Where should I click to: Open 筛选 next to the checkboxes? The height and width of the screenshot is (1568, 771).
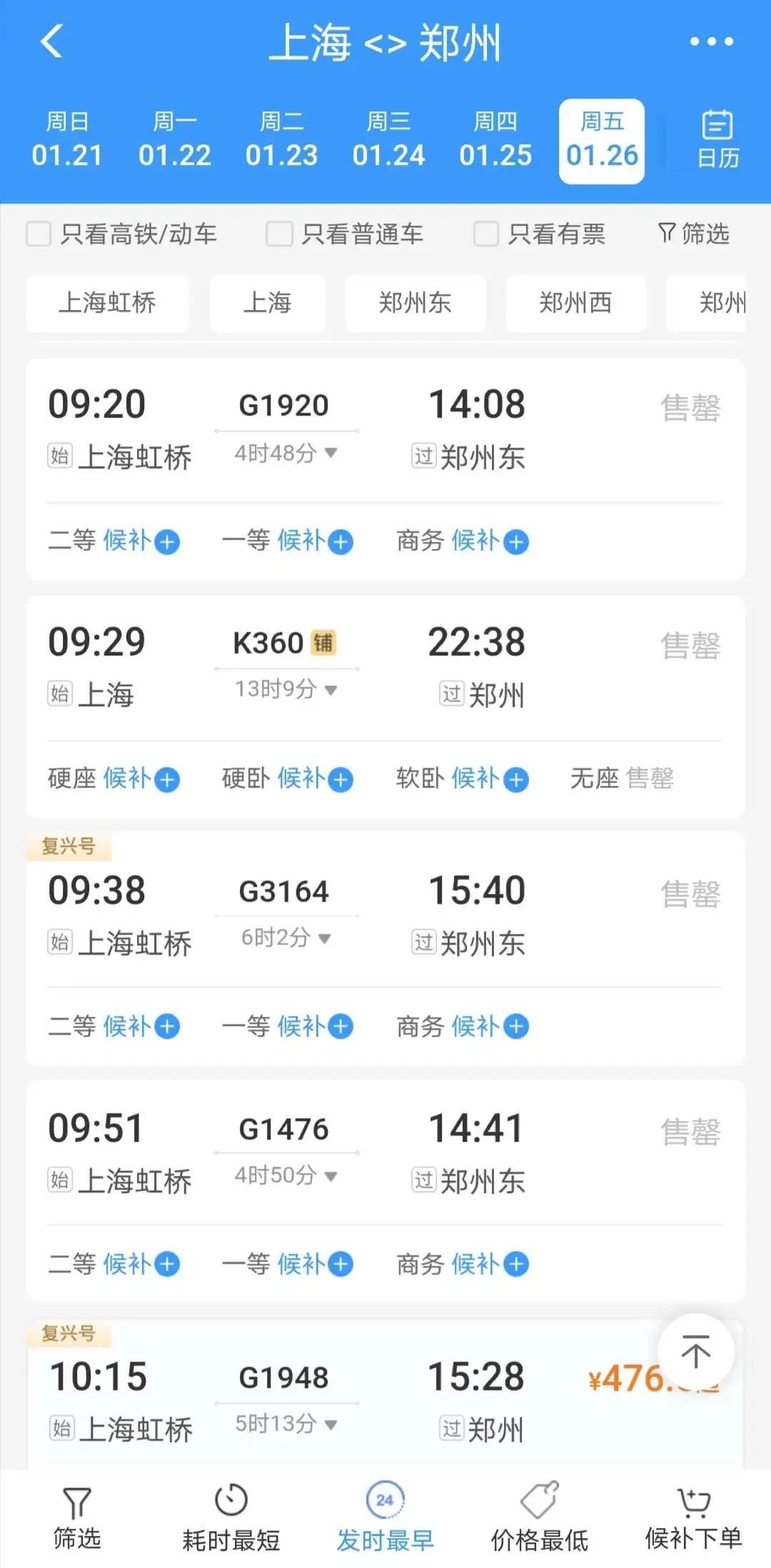[694, 233]
